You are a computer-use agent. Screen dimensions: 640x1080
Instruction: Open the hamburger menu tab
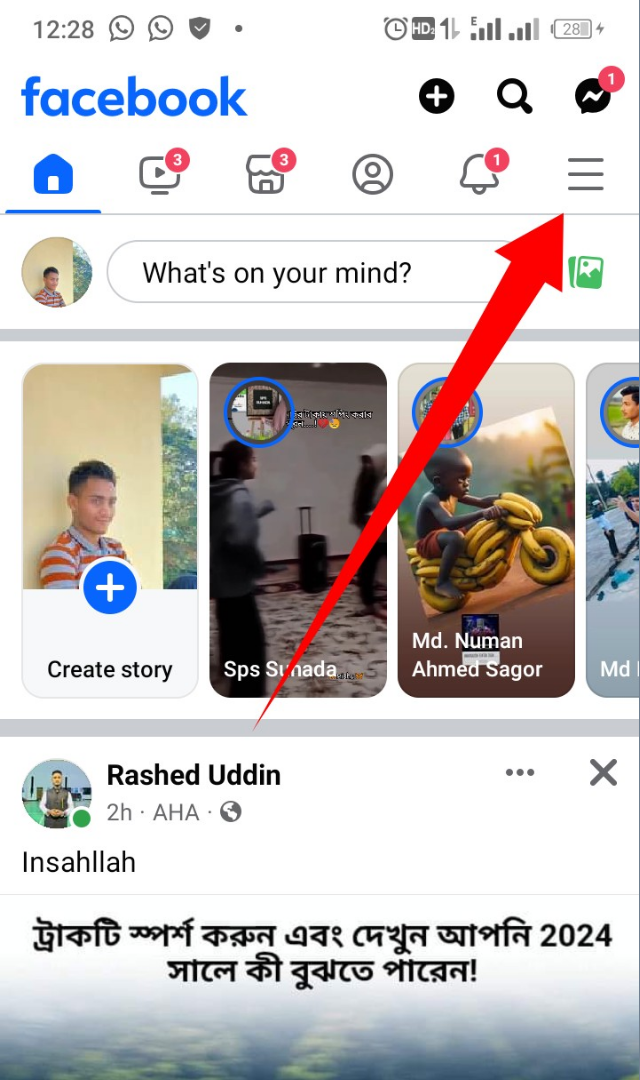pyautogui.click(x=586, y=176)
